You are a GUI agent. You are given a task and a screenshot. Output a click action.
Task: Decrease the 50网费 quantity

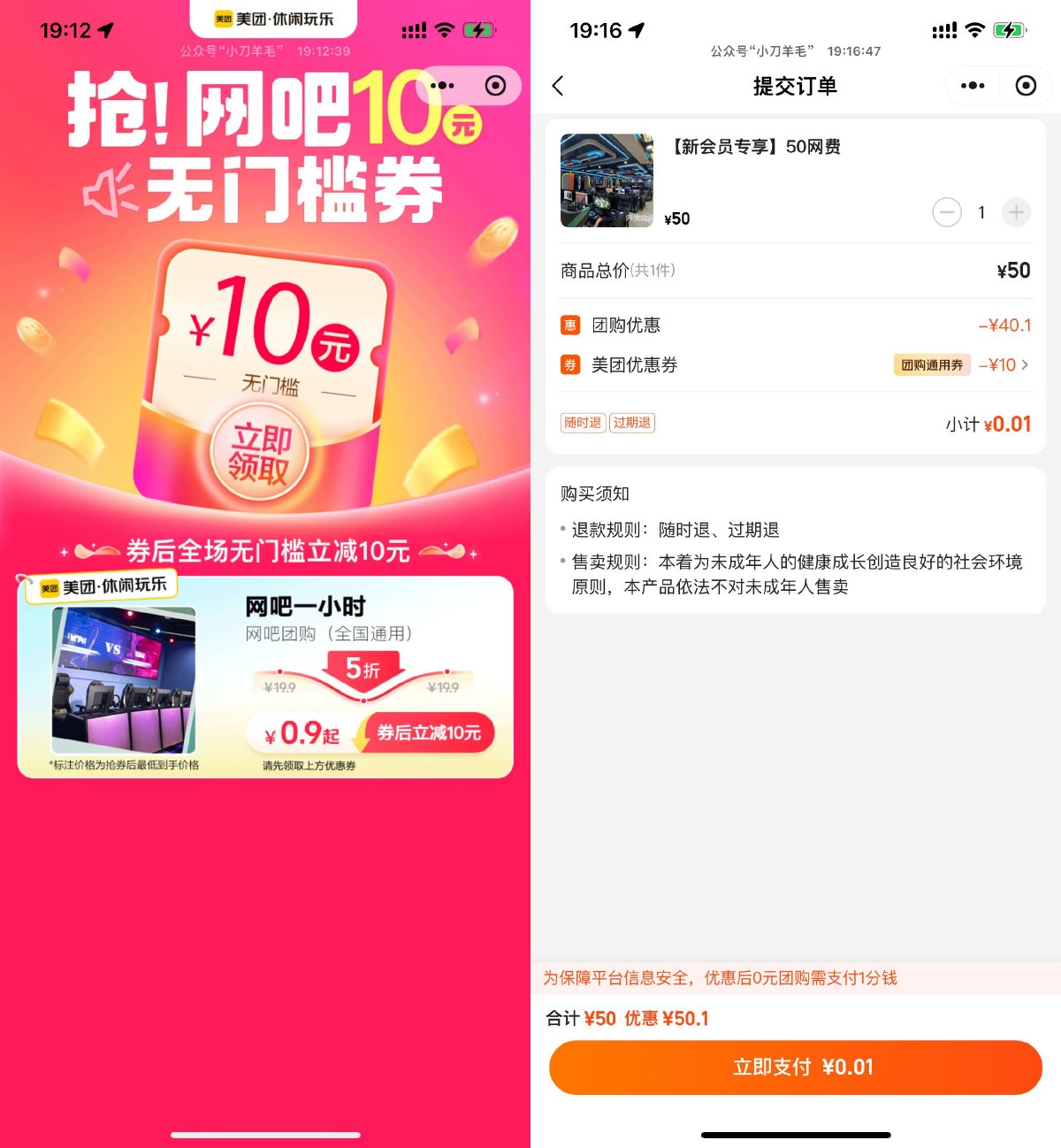pos(947,212)
